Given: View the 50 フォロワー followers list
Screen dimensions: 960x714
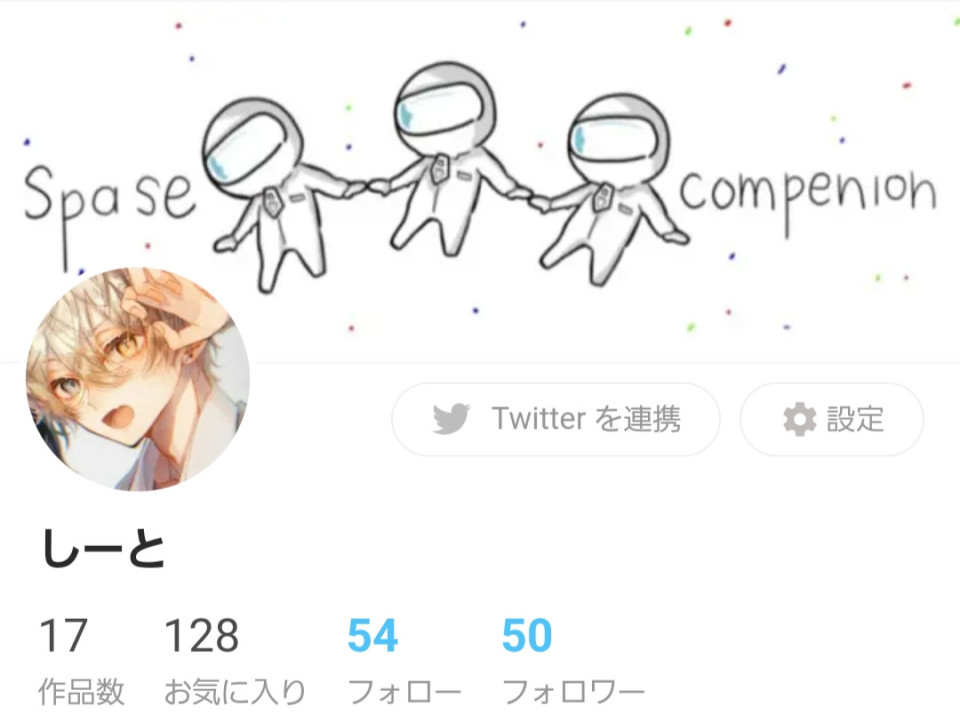Looking at the screenshot, I should point(571,659).
